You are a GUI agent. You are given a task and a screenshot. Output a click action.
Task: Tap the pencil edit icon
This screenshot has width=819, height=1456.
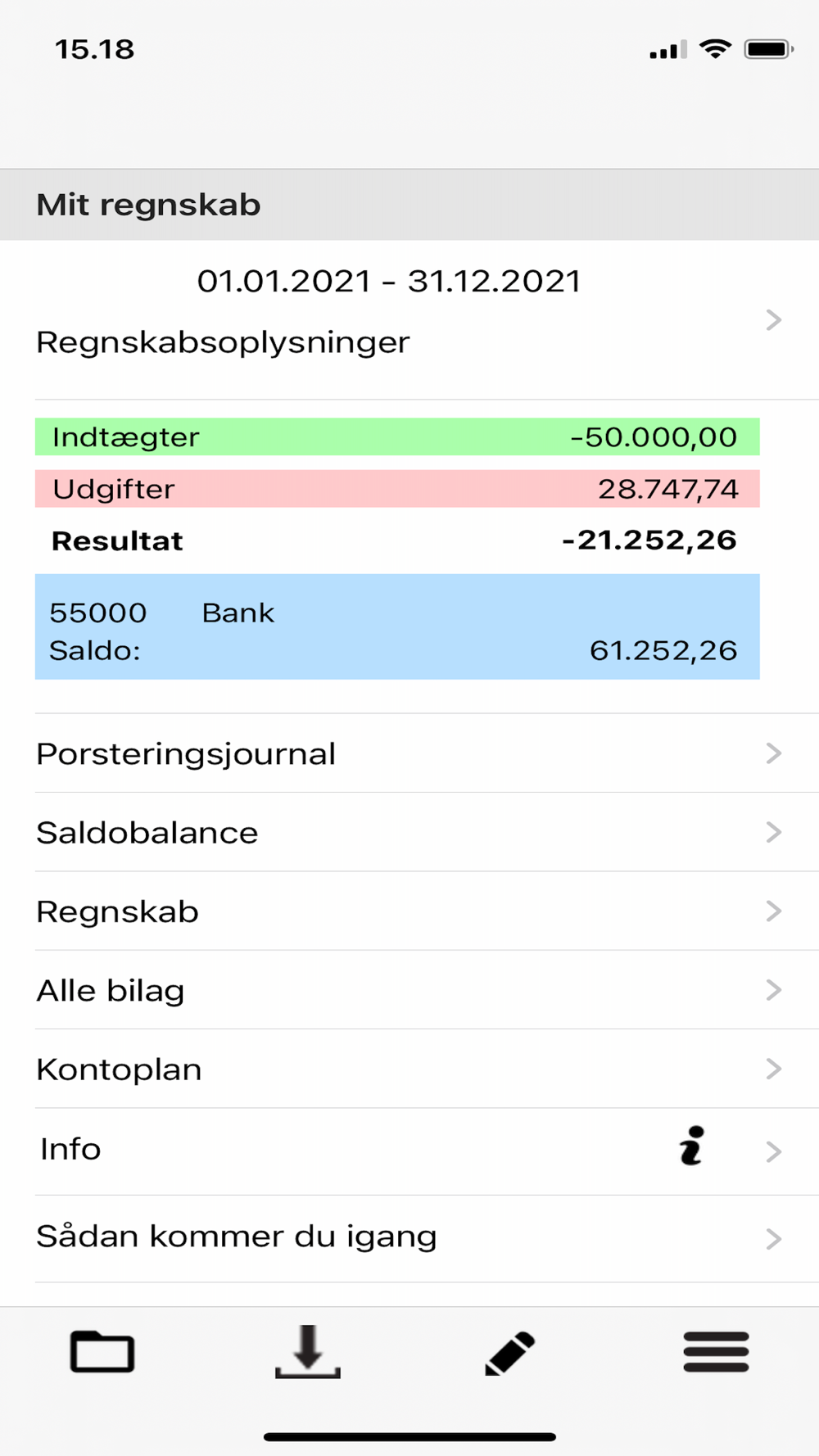pyautogui.click(x=510, y=1352)
